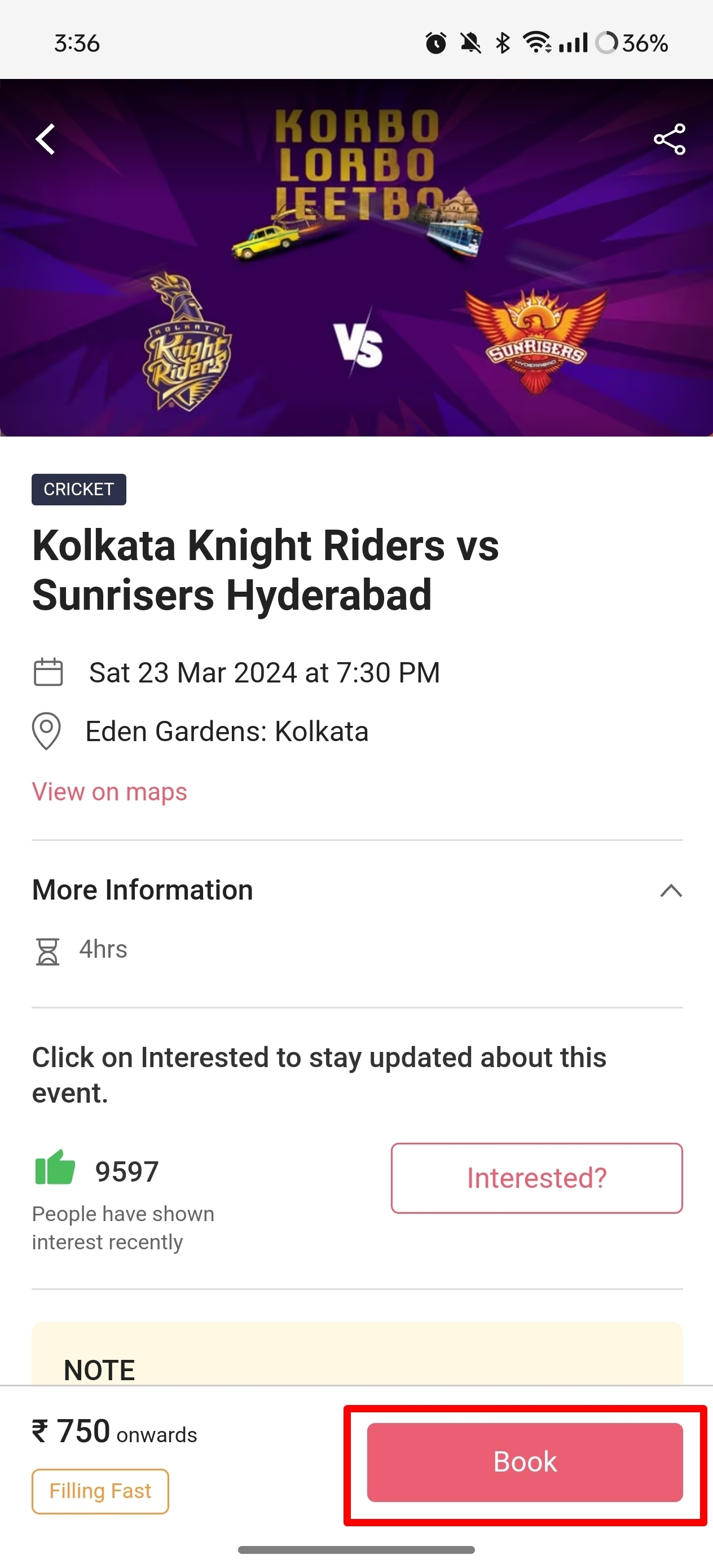
Task: Click the hourglass duration icon
Action: coord(48,948)
